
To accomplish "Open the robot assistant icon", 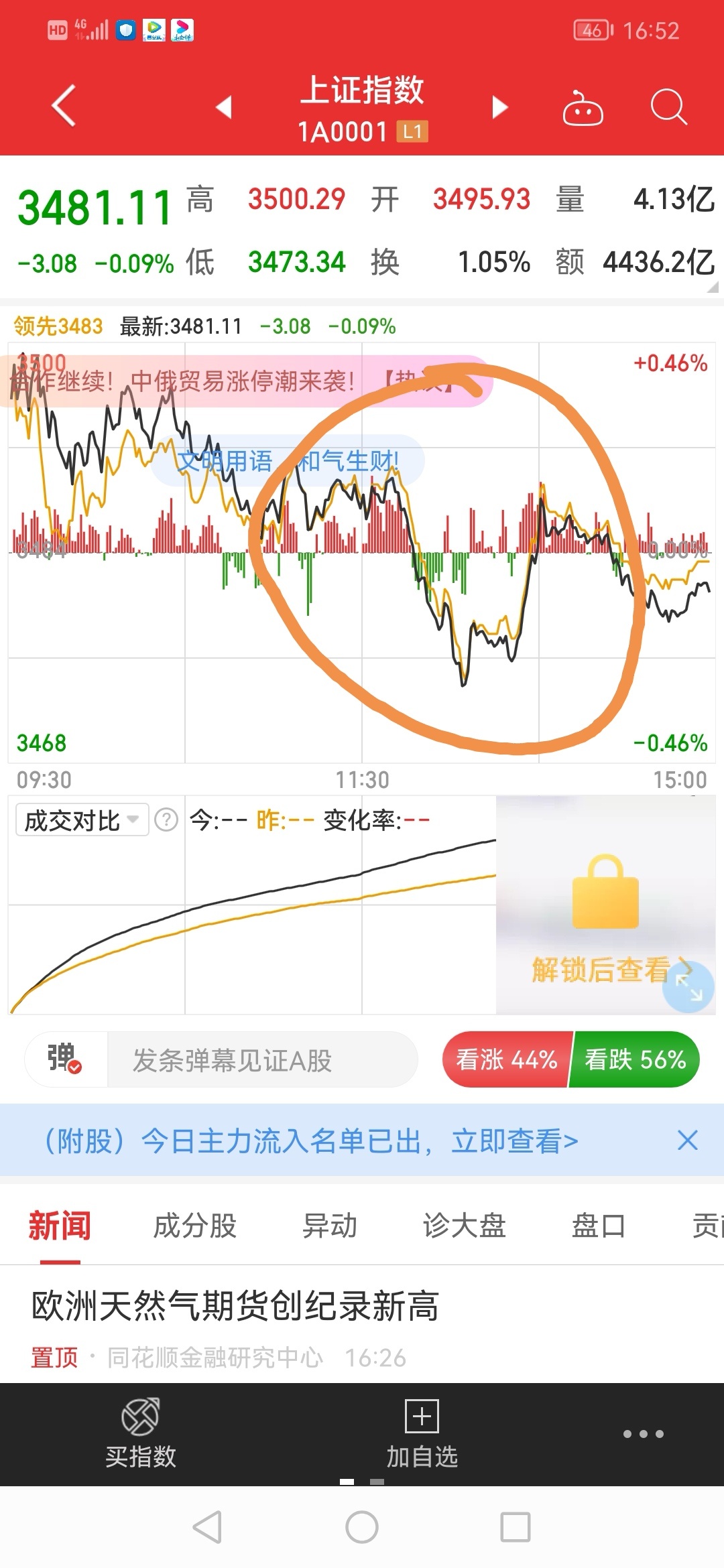I will pyautogui.click(x=583, y=107).
